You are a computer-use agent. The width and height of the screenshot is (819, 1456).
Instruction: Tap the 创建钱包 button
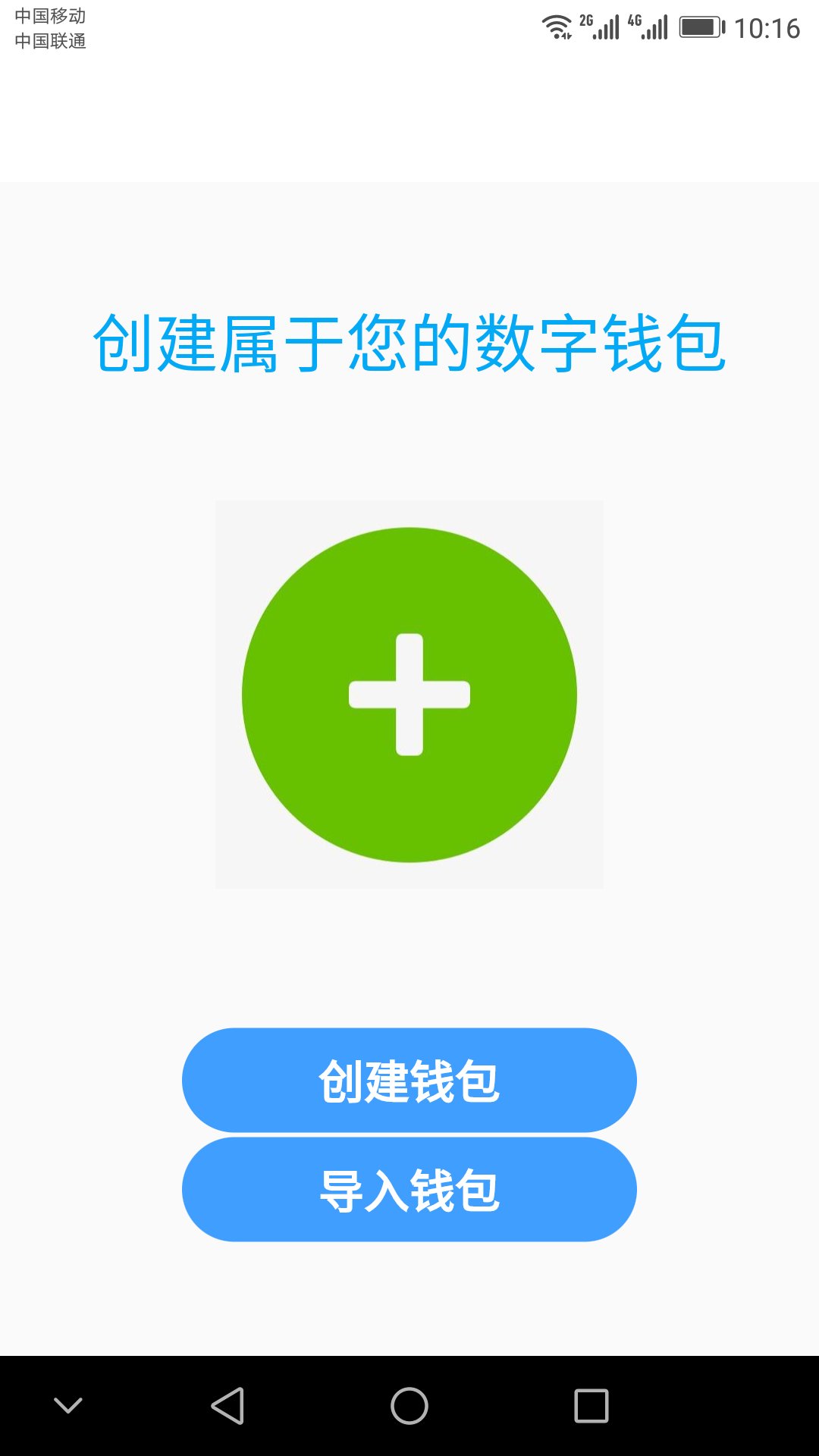point(409,1080)
